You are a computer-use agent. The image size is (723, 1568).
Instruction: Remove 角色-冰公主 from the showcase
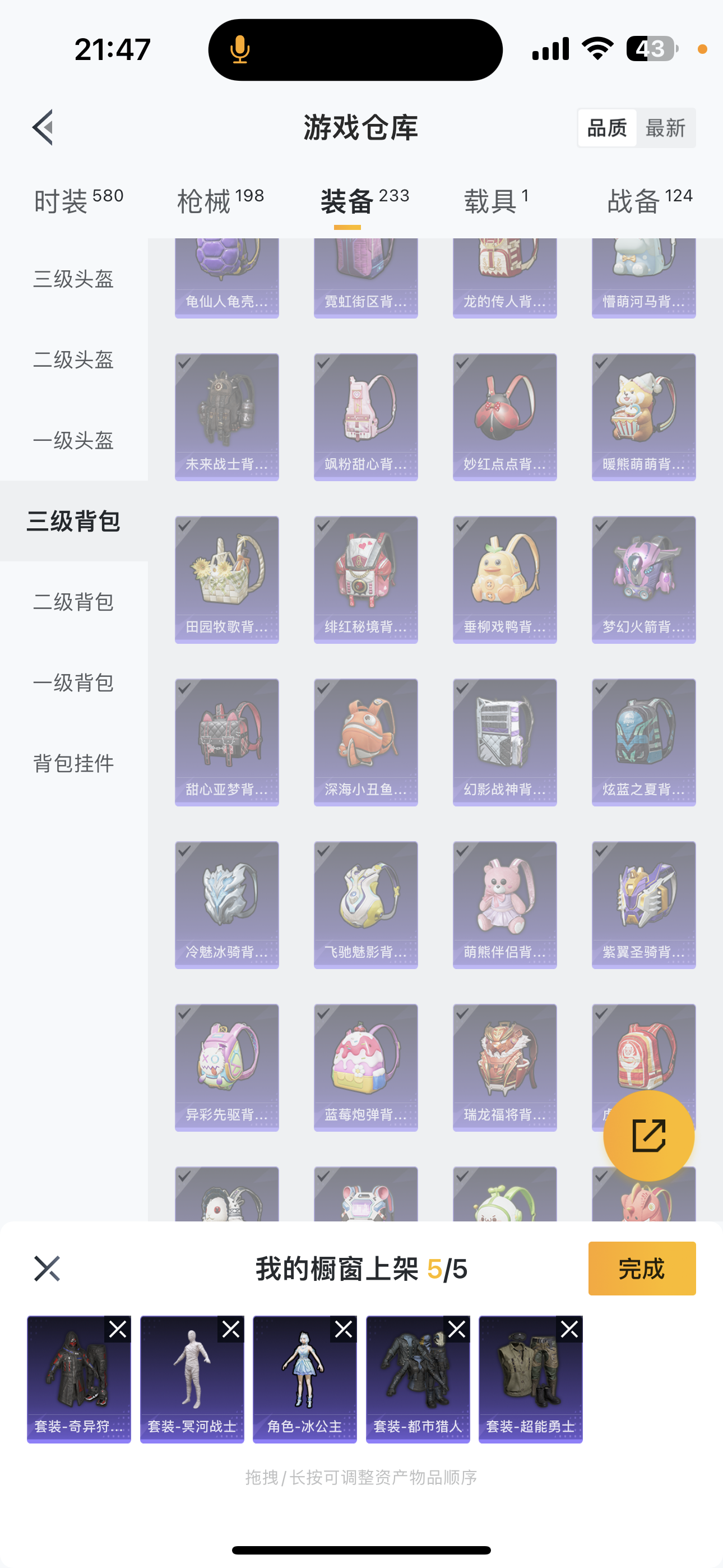point(344,1329)
